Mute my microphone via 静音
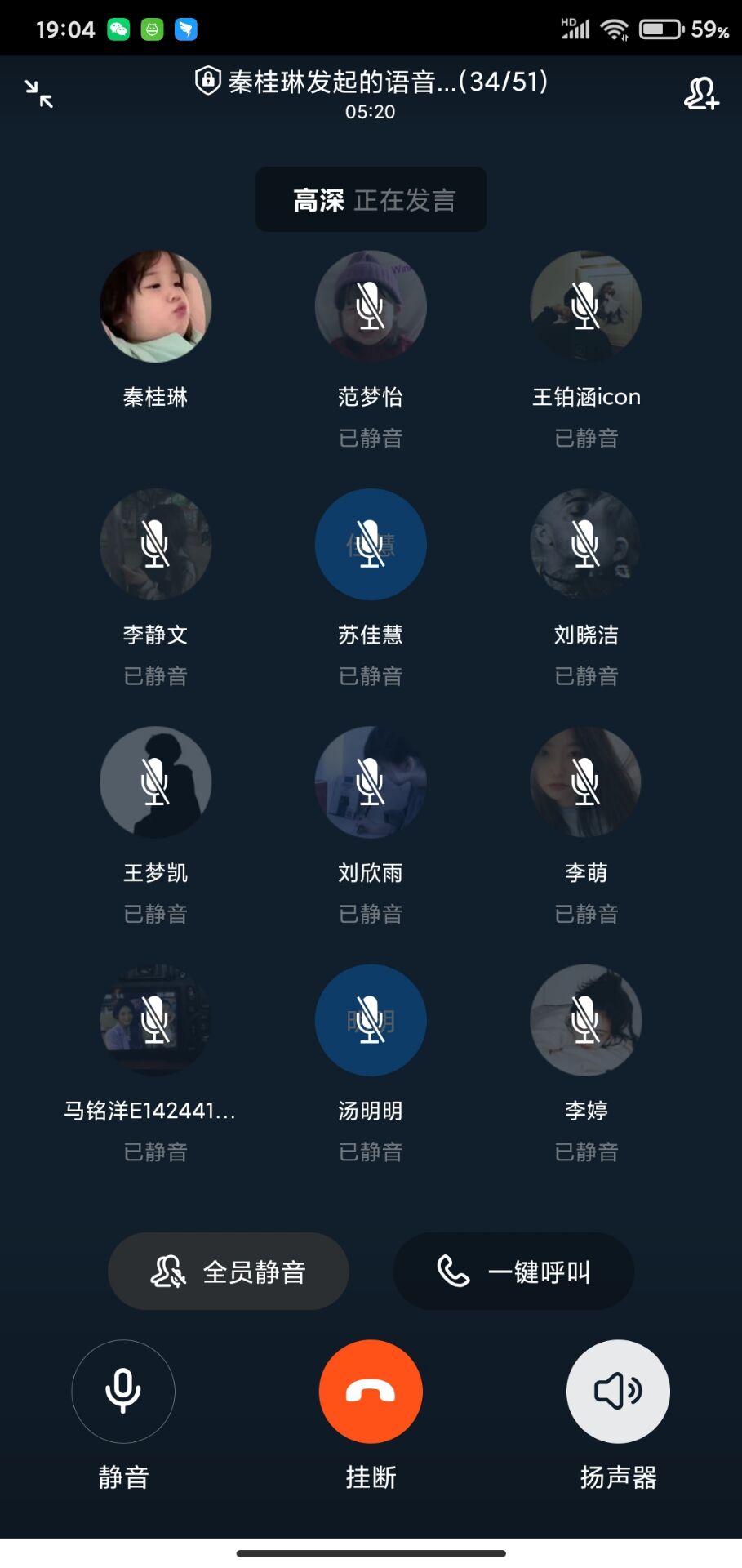 pos(123,1391)
